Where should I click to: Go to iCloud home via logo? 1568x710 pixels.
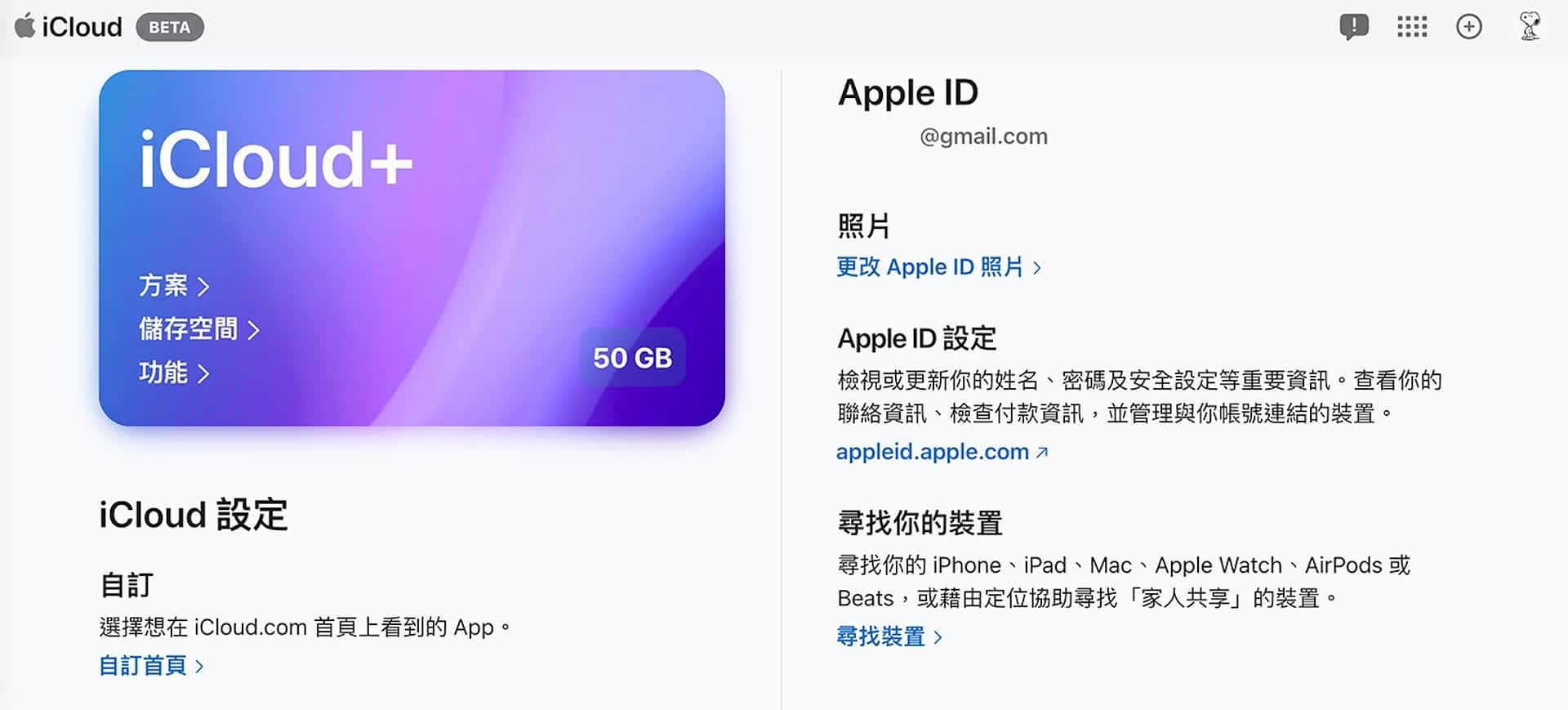click(x=69, y=27)
